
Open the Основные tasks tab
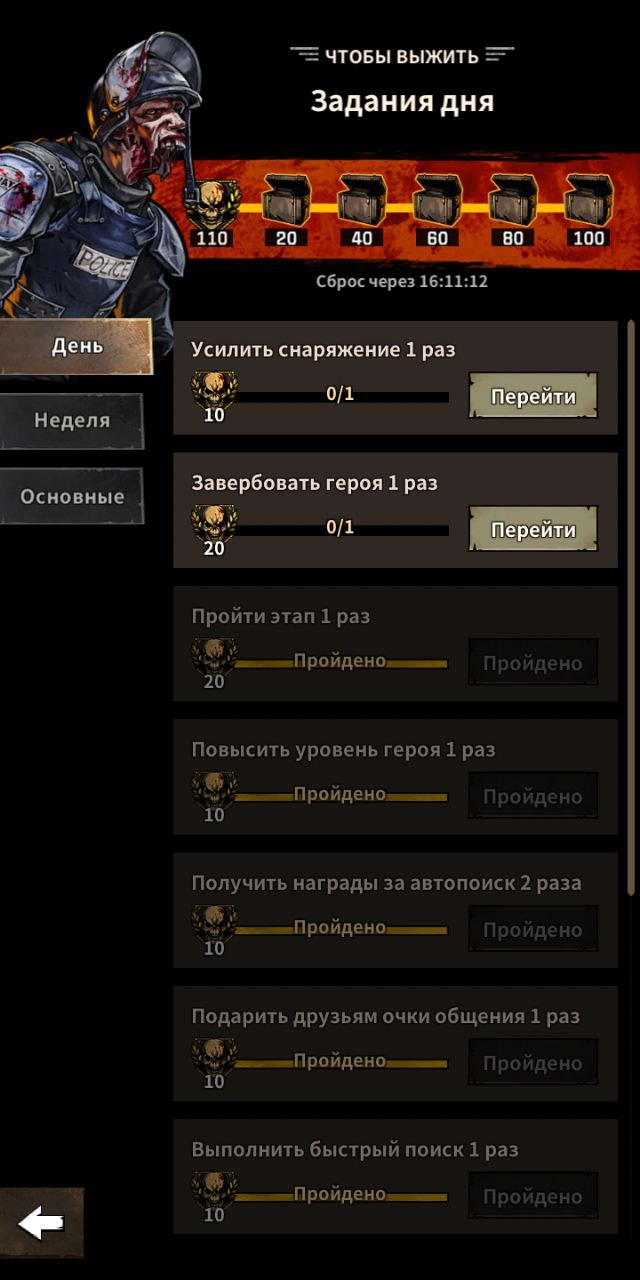point(72,497)
